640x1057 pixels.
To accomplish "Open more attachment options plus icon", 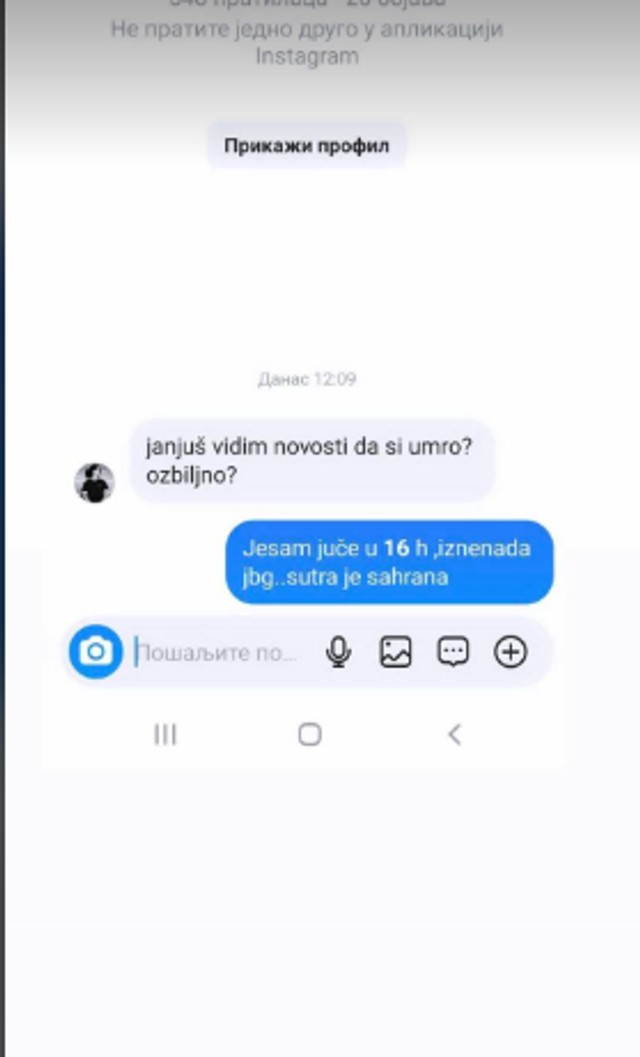I will pos(511,653).
